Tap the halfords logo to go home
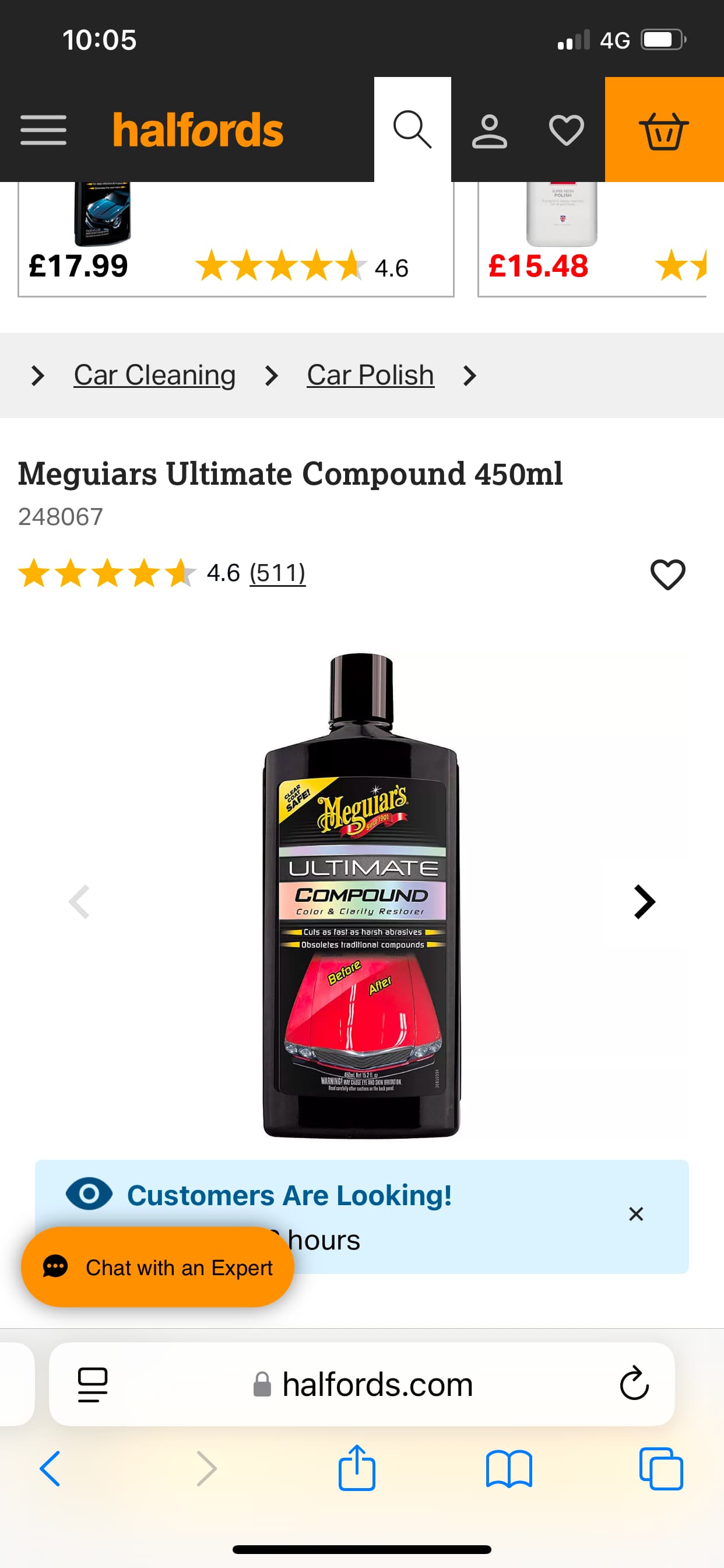This screenshot has height=1568, width=724. (198, 129)
